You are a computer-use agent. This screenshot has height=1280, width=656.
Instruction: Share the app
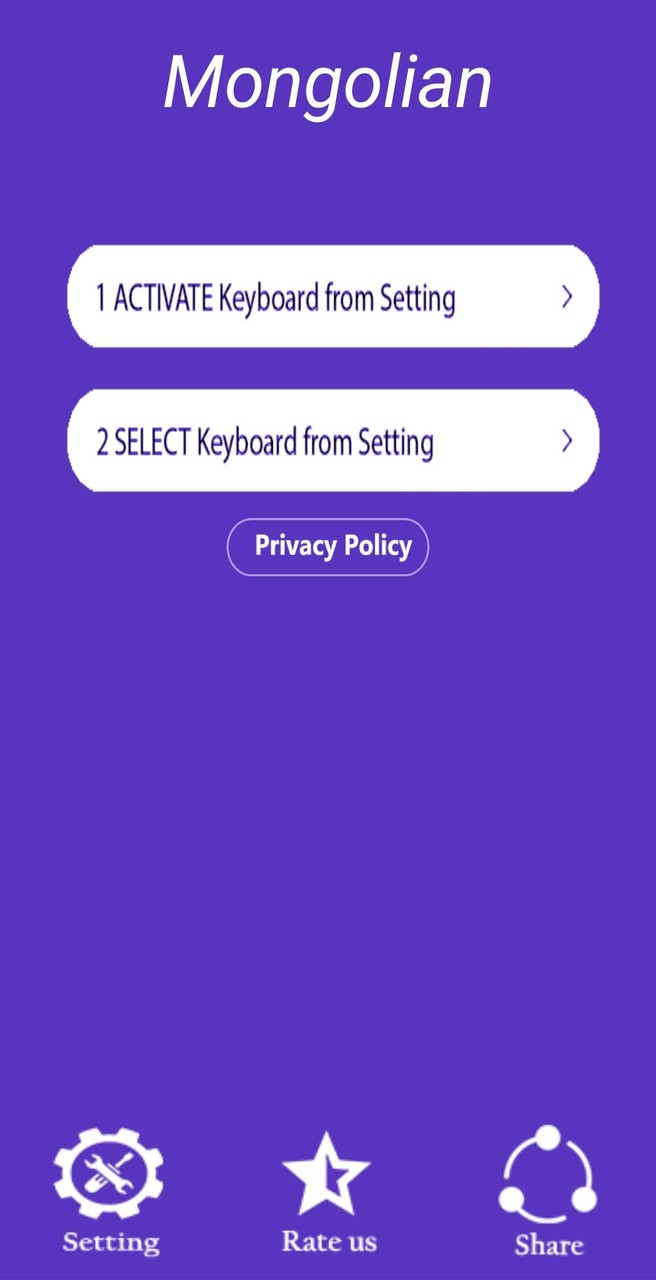(547, 1190)
